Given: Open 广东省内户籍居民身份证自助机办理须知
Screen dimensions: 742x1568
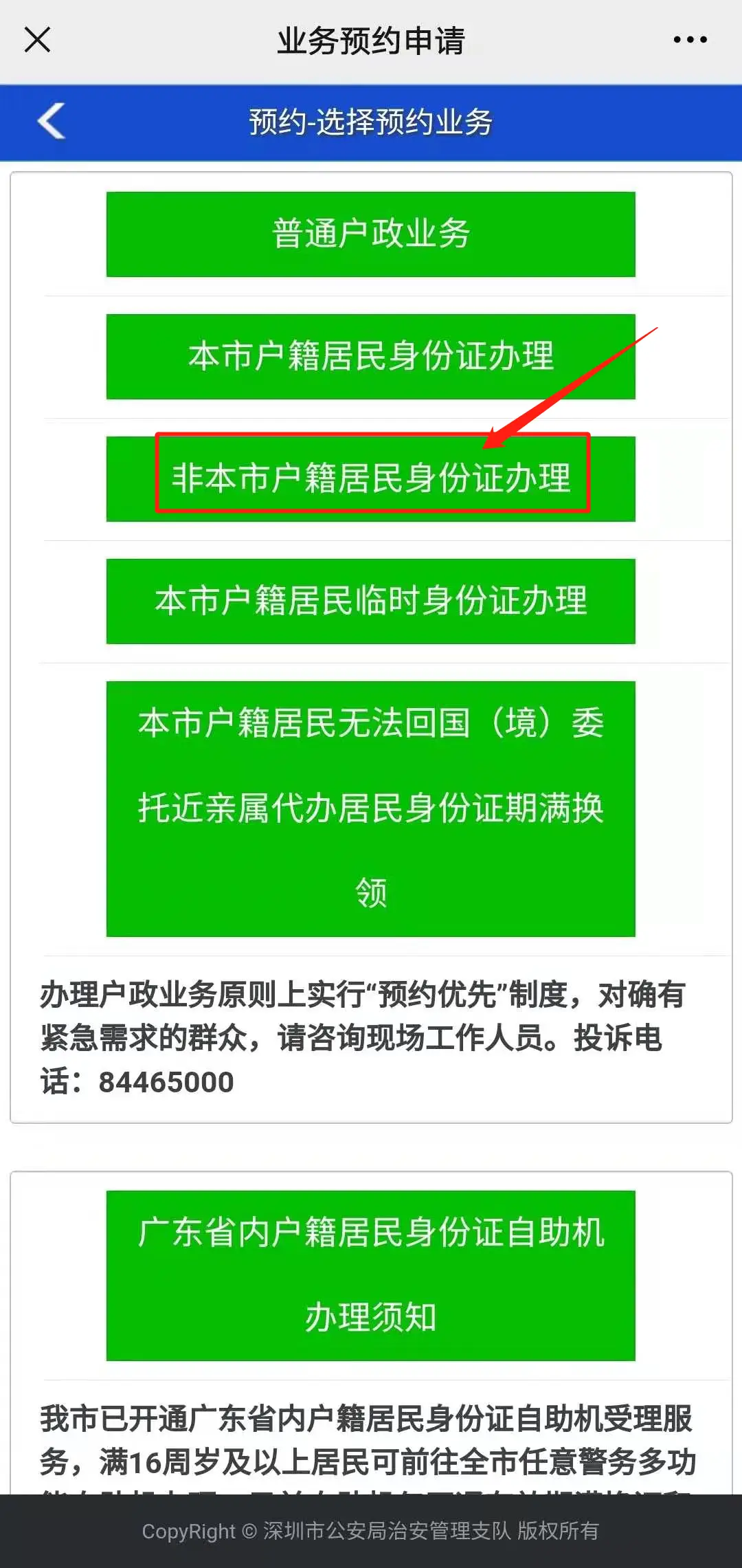Looking at the screenshot, I should point(370,1276).
